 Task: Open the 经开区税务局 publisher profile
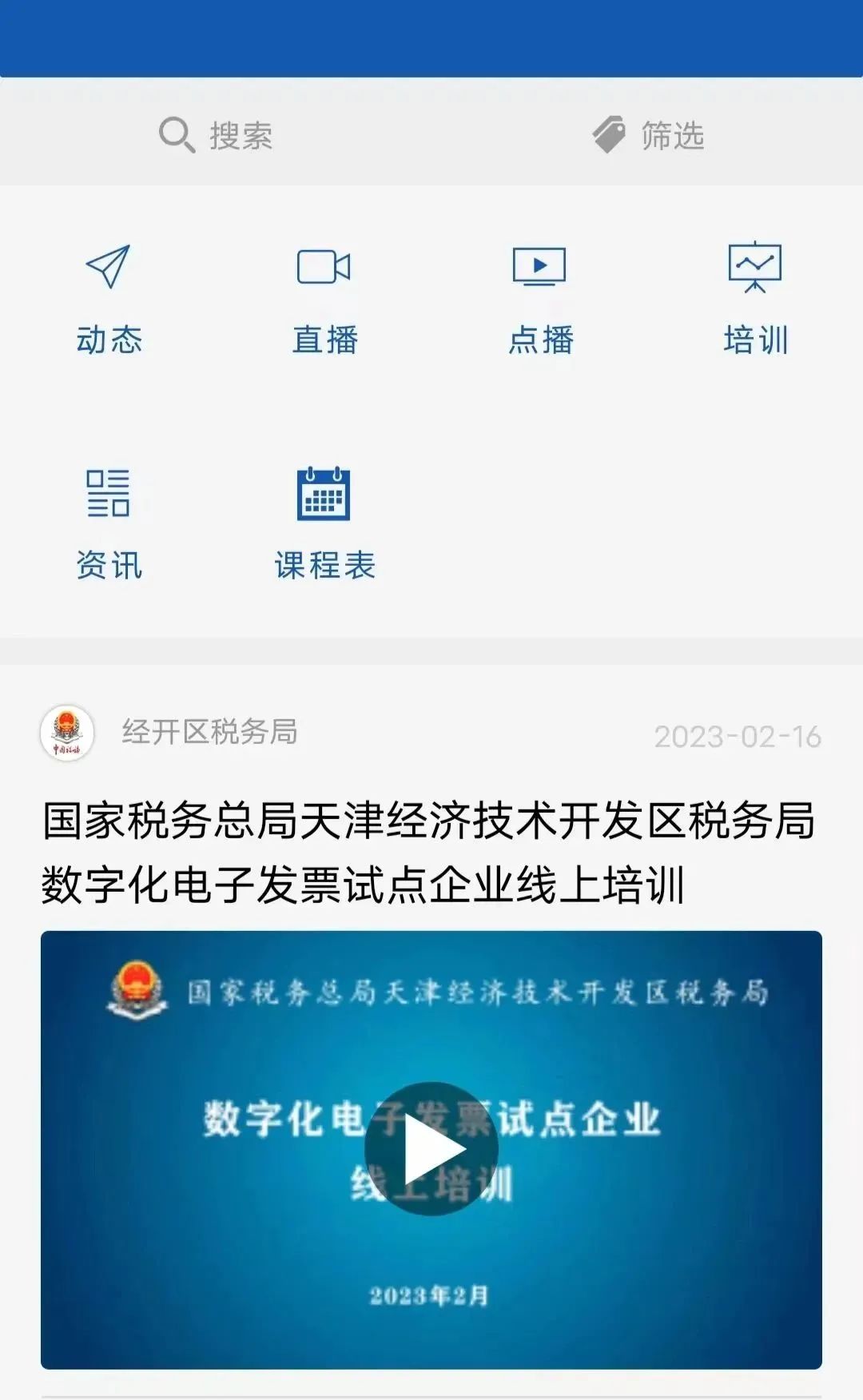tap(209, 732)
